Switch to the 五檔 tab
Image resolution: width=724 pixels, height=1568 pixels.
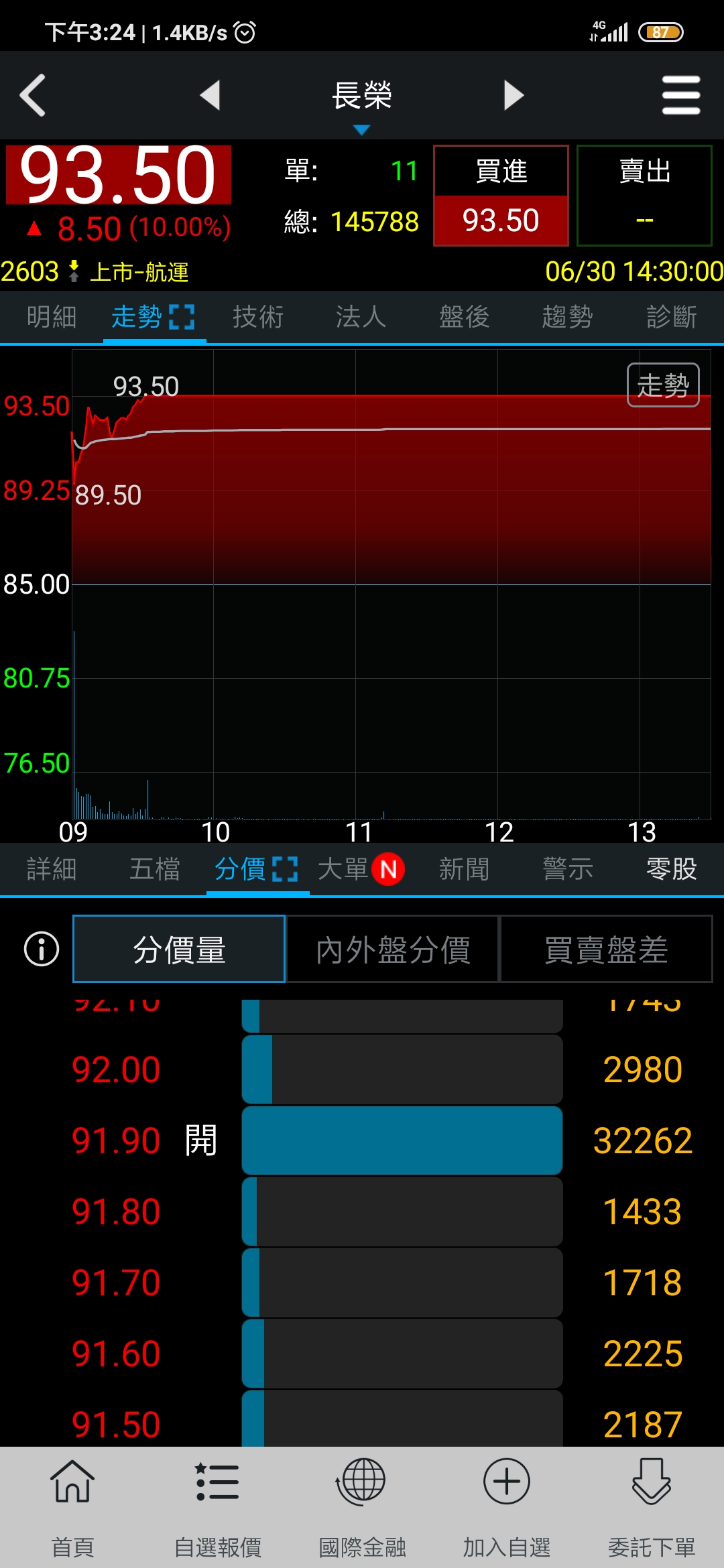(155, 869)
